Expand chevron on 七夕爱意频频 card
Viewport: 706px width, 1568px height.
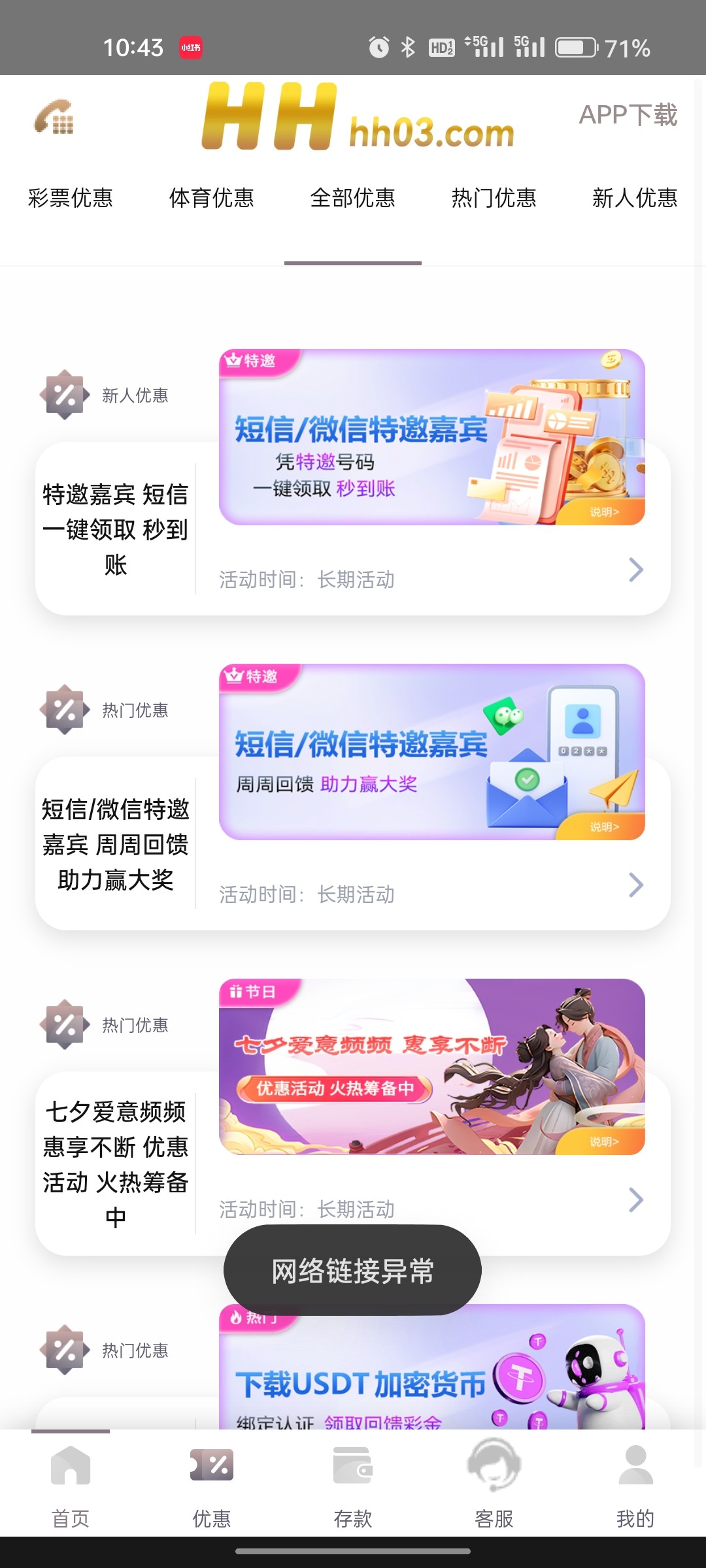635,1200
